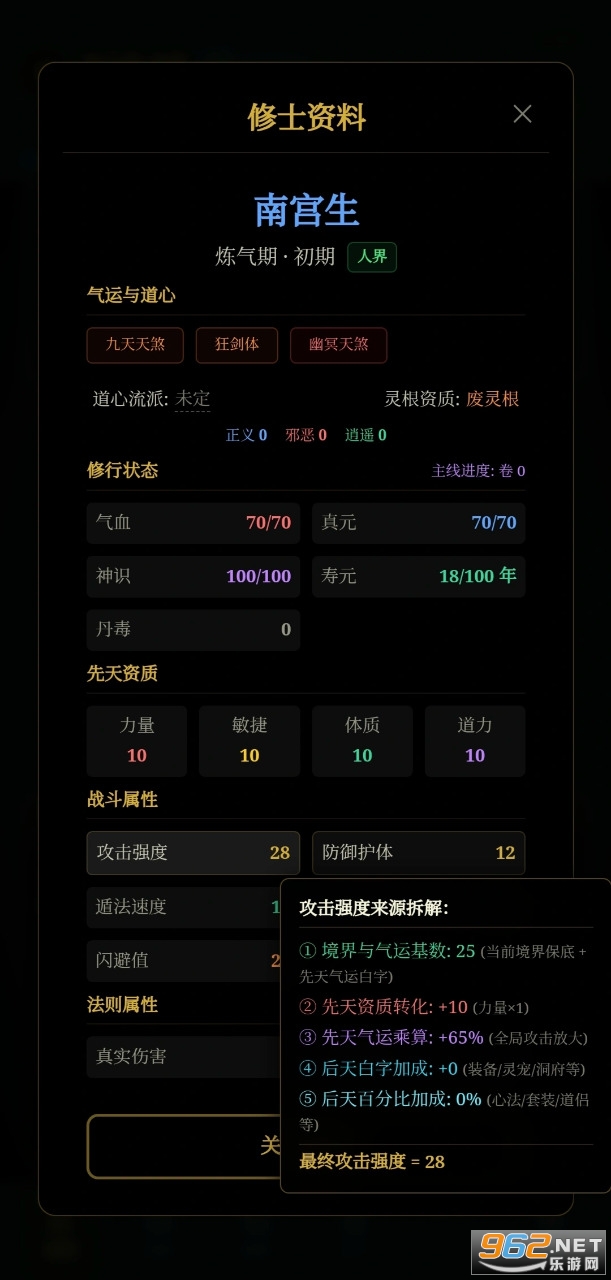
Task: Show the 攻击强度 breakdown
Action: (x=193, y=853)
